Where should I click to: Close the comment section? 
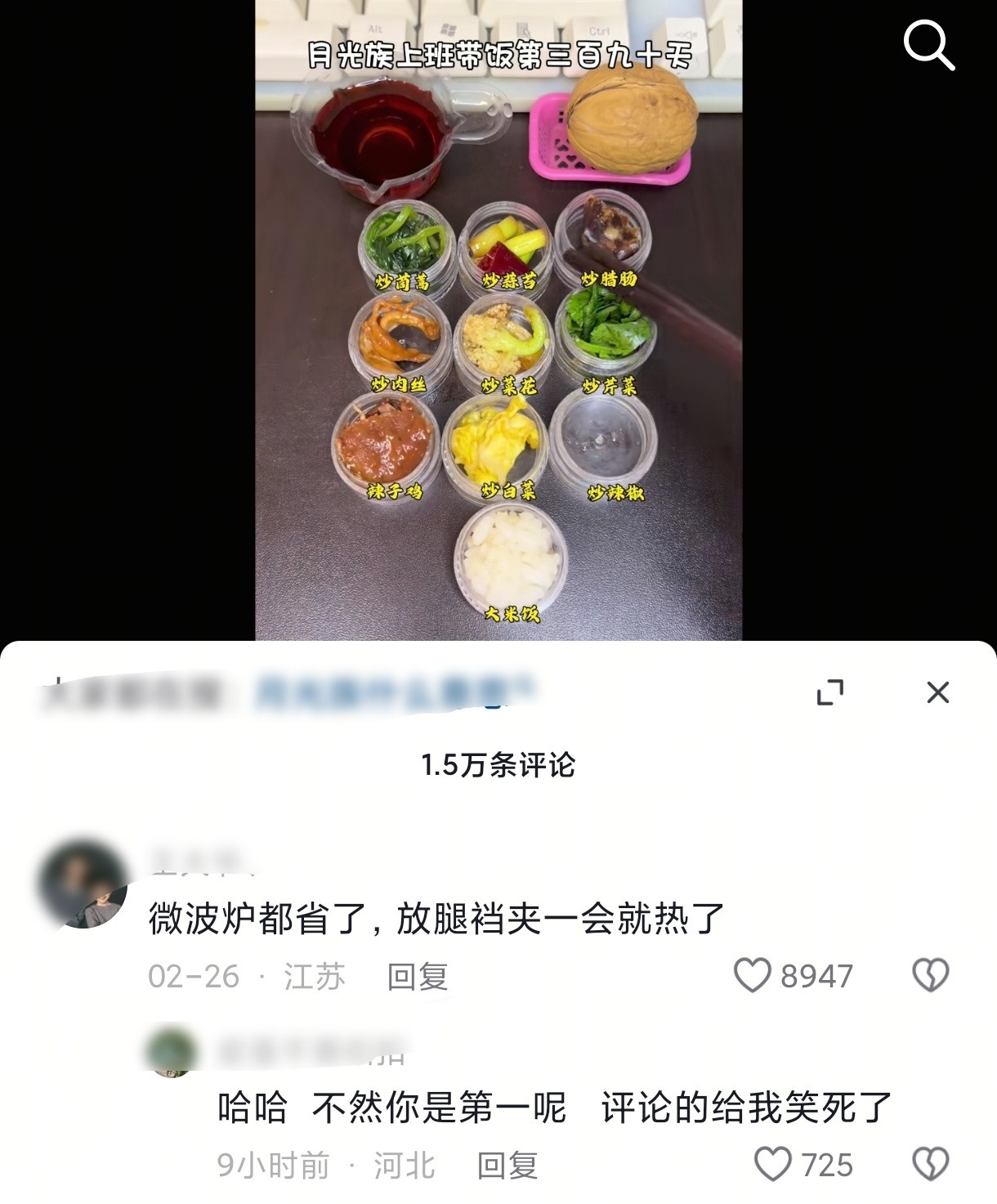(938, 693)
